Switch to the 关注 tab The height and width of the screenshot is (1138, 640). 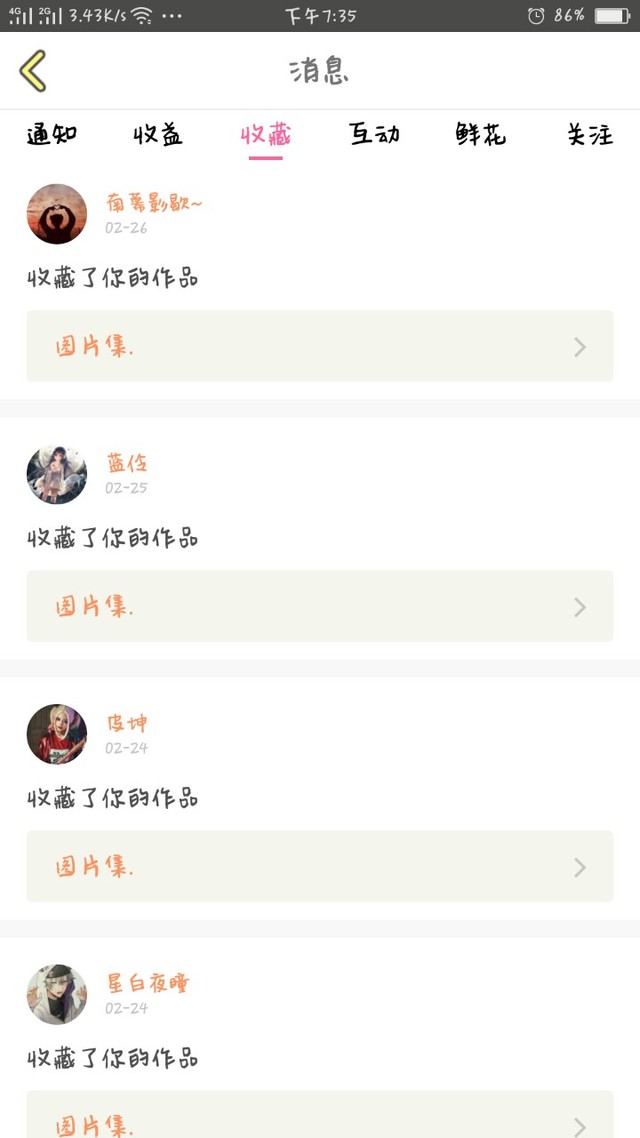pos(589,135)
